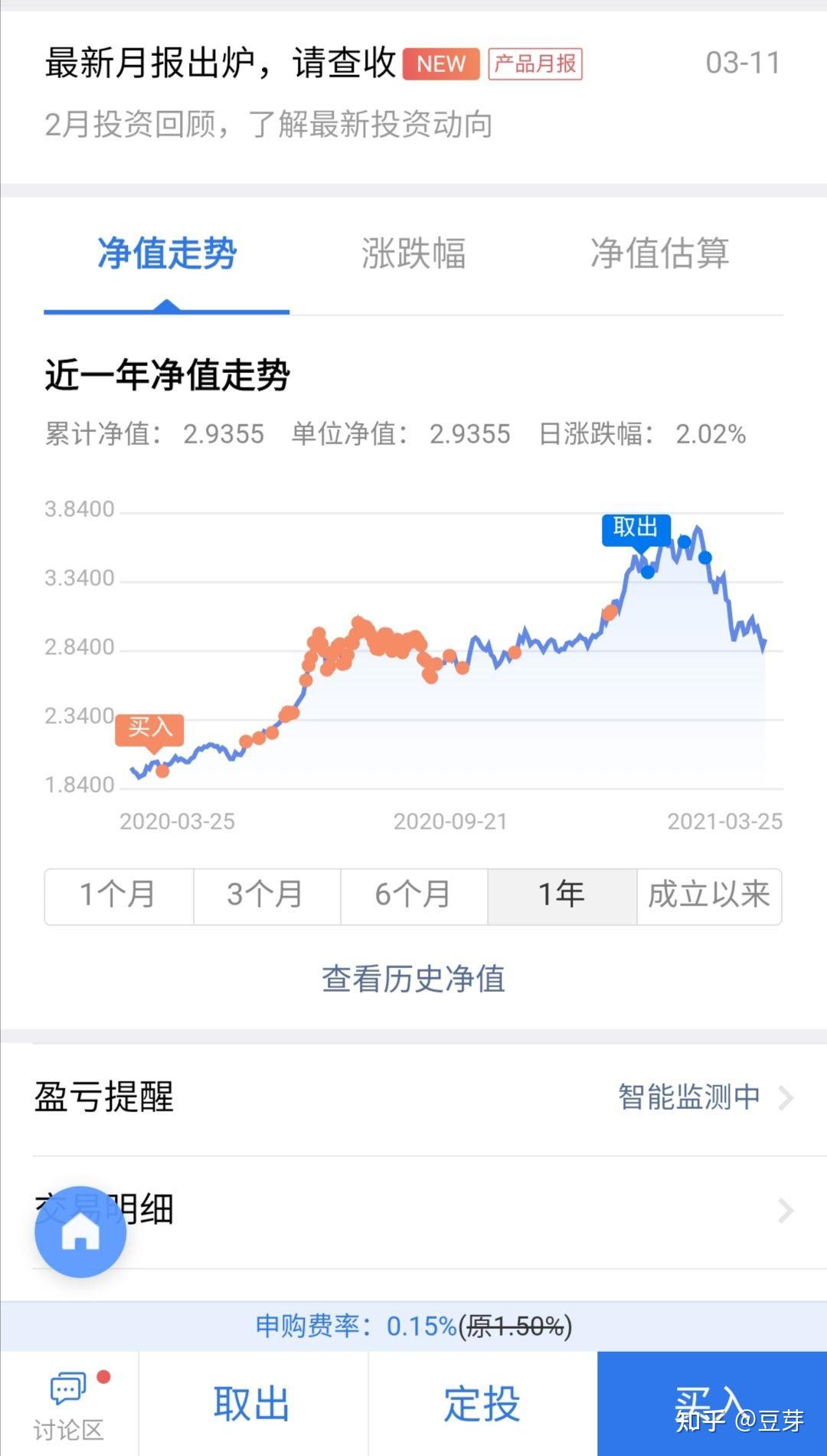Open 查看历史净值 link

coord(413,979)
